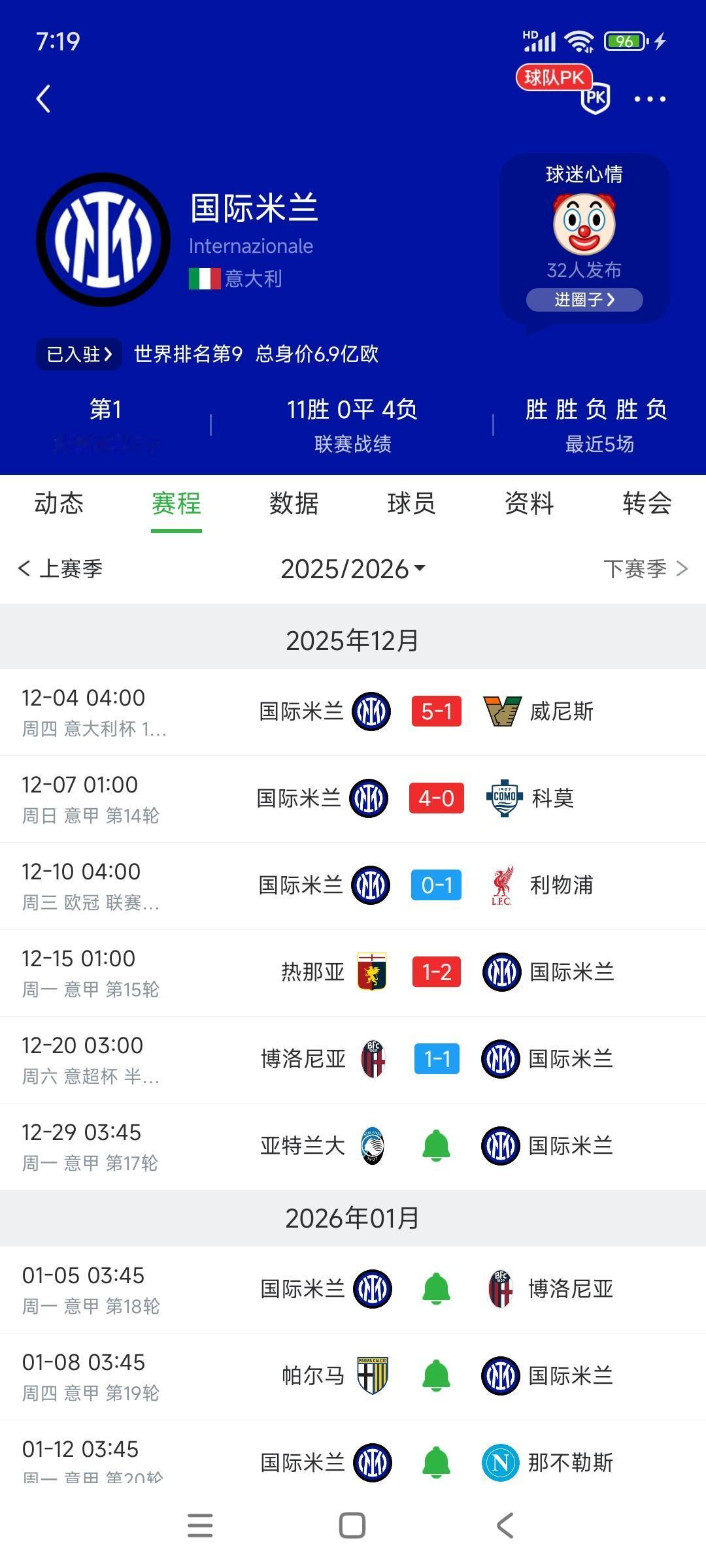This screenshot has width=706, height=1568.
Task: Open the 12-10 Champions League match against Liverpool
Action: [353, 885]
